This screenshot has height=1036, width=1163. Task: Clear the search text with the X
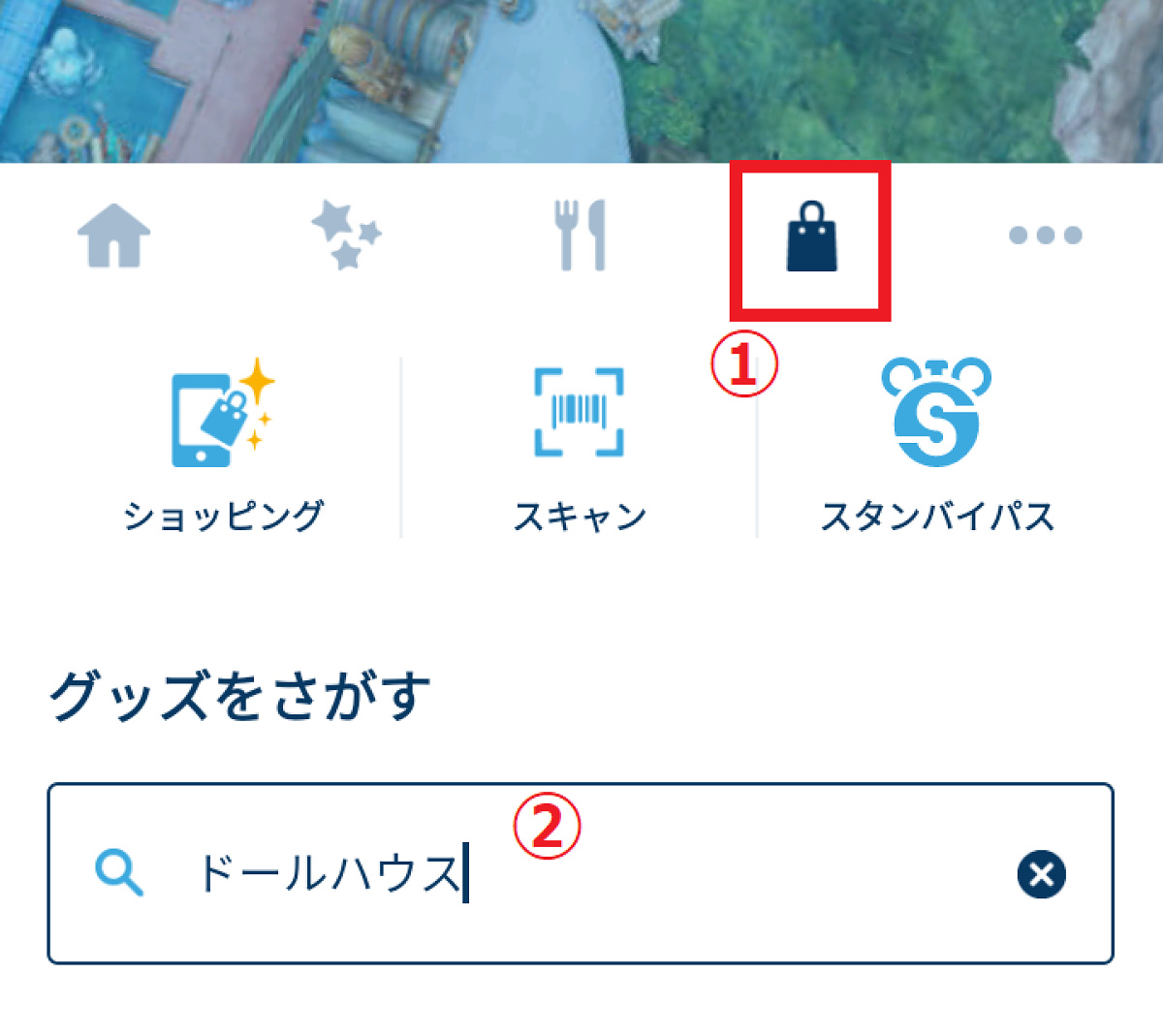tap(1042, 874)
